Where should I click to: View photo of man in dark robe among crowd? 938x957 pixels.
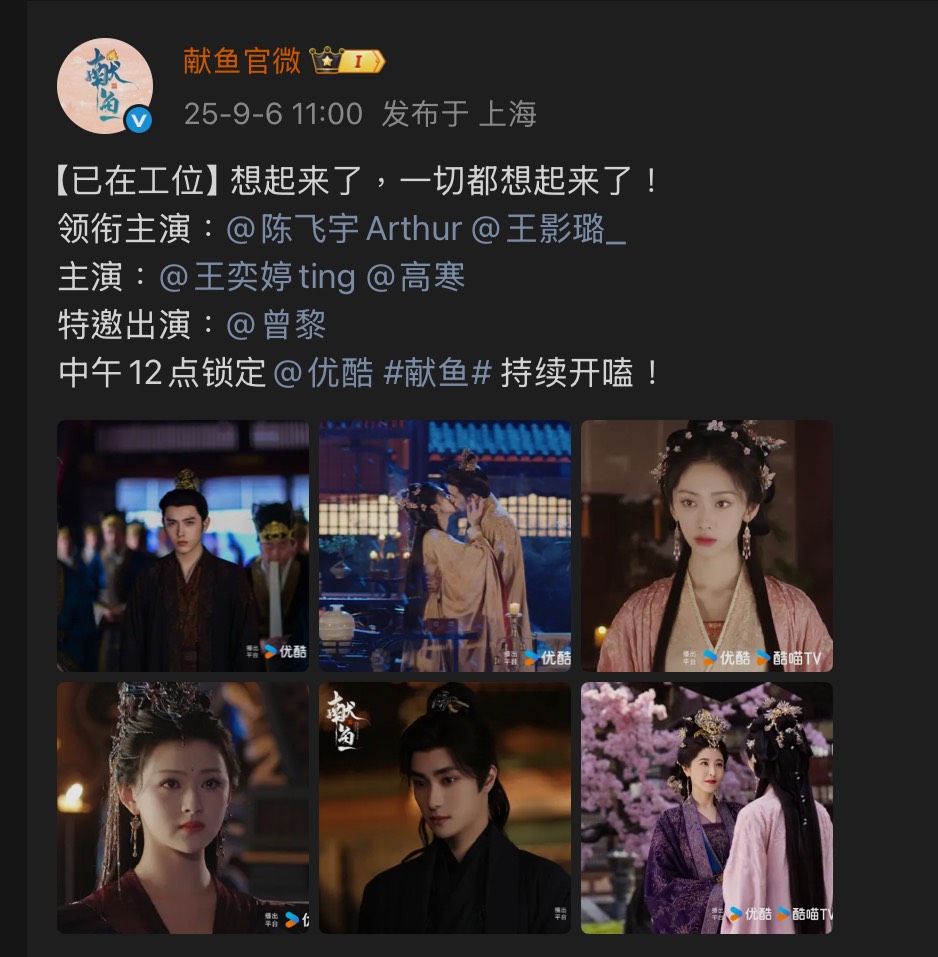point(183,545)
